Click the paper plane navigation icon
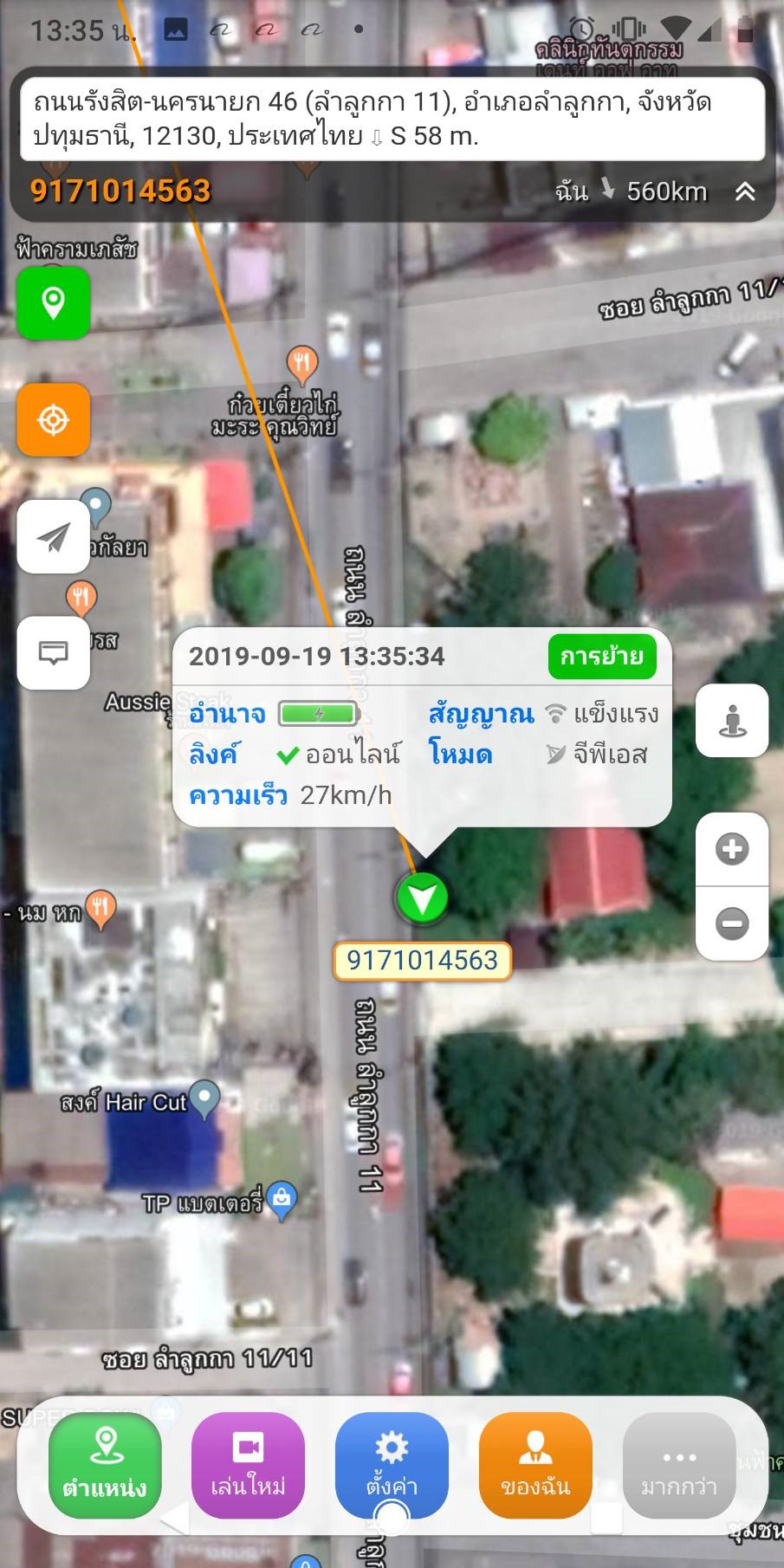 pyautogui.click(x=53, y=536)
